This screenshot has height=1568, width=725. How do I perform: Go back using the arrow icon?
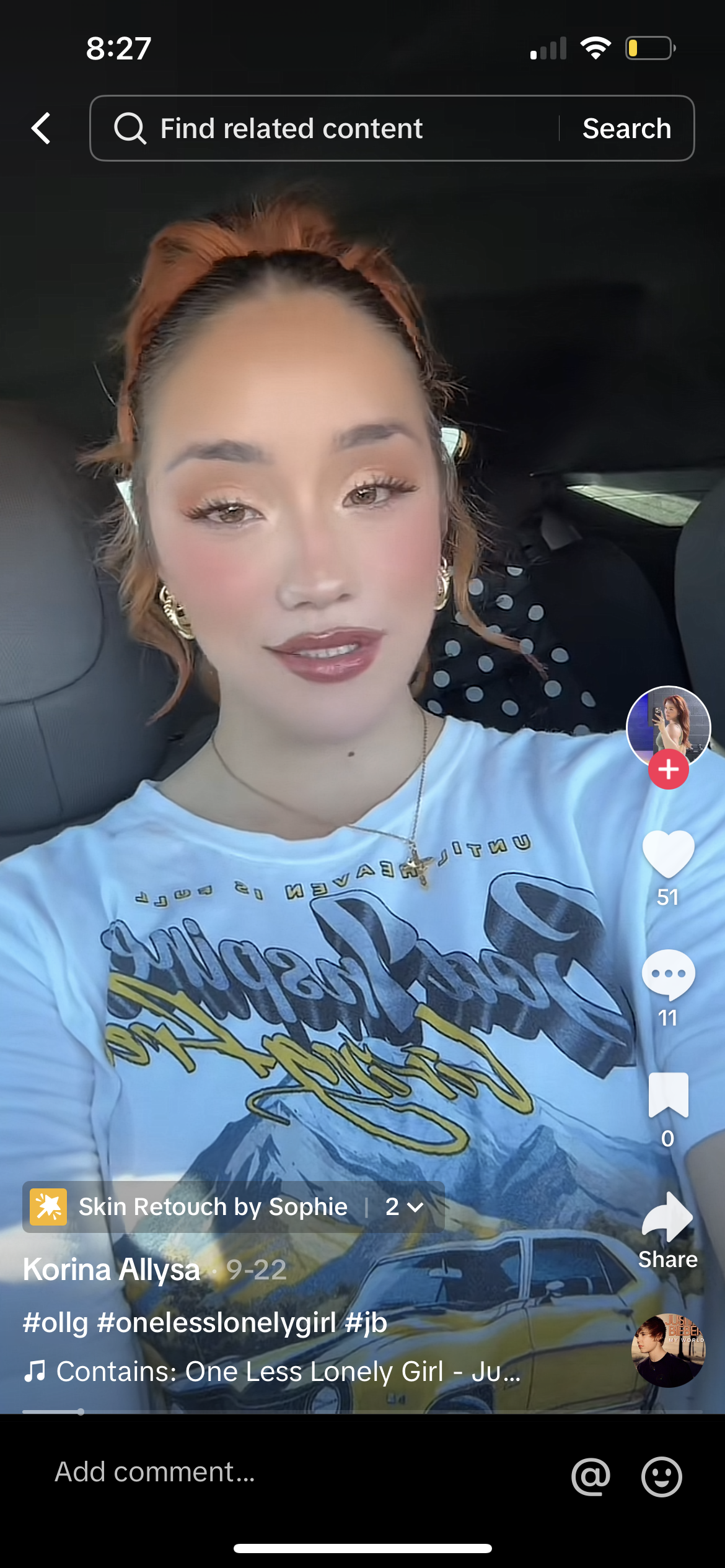[x=41, y=128]
